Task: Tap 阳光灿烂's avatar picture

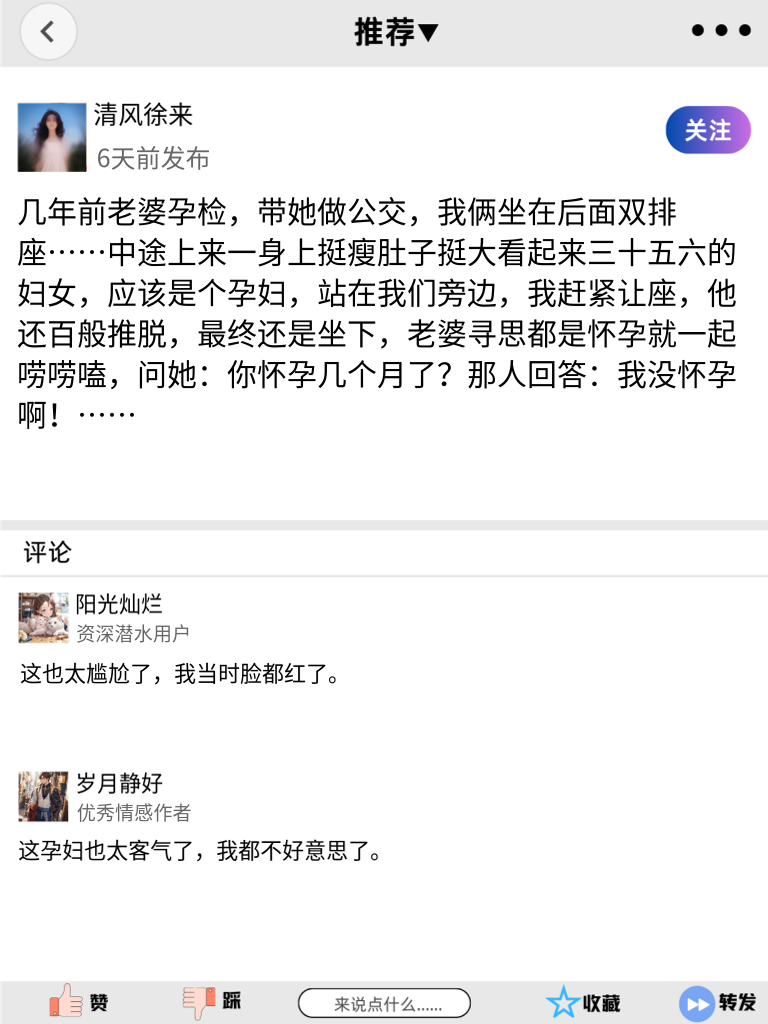Action: point(41,618)
